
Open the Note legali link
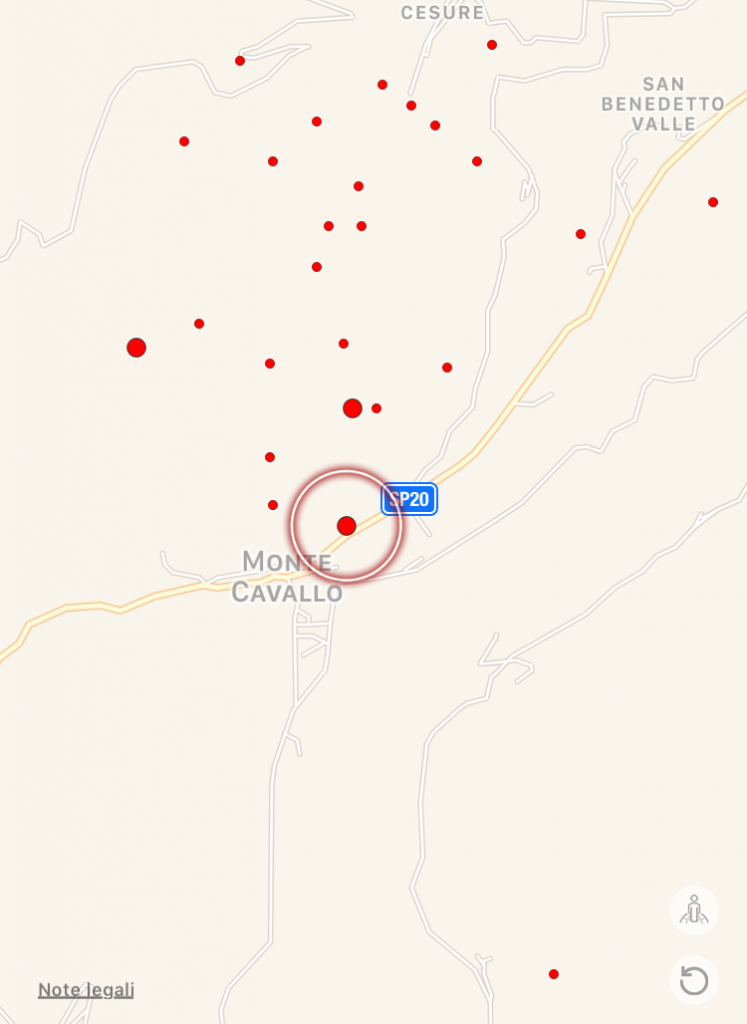click(x=86, y=990)
